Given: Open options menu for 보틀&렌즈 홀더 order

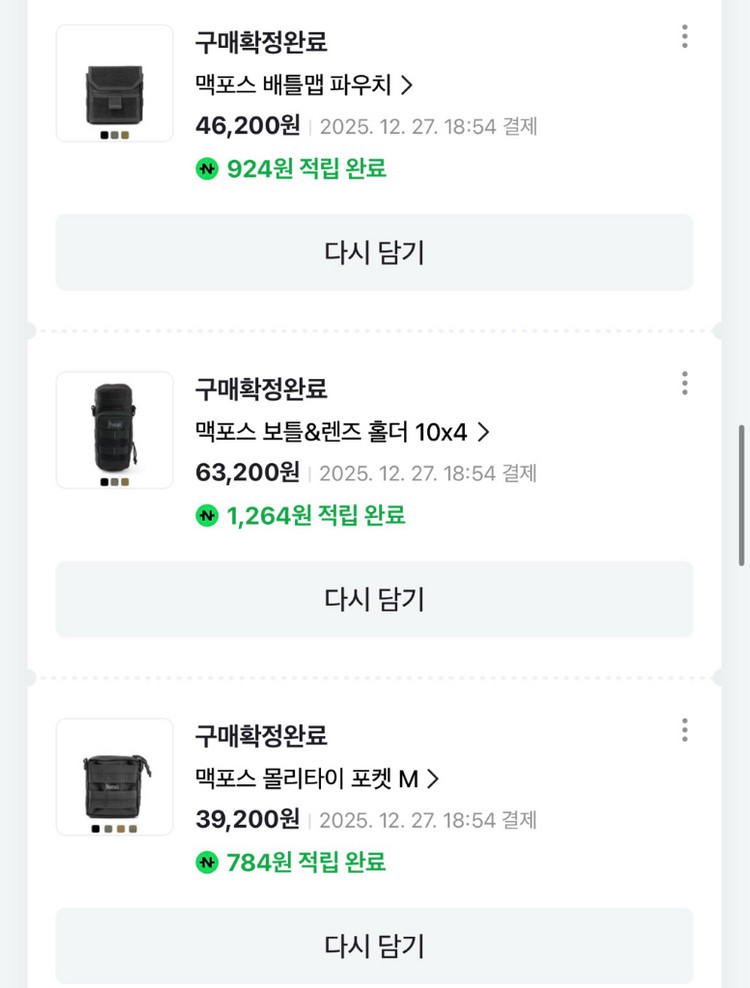Looking at the screenshot, I should [x=684, y=383].
